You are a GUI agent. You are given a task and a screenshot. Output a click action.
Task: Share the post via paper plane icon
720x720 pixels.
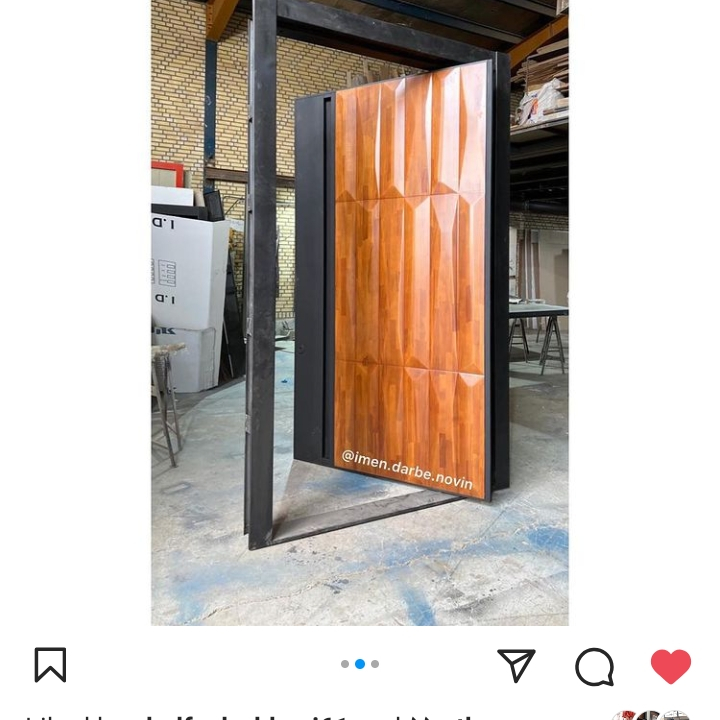[516, 665]
